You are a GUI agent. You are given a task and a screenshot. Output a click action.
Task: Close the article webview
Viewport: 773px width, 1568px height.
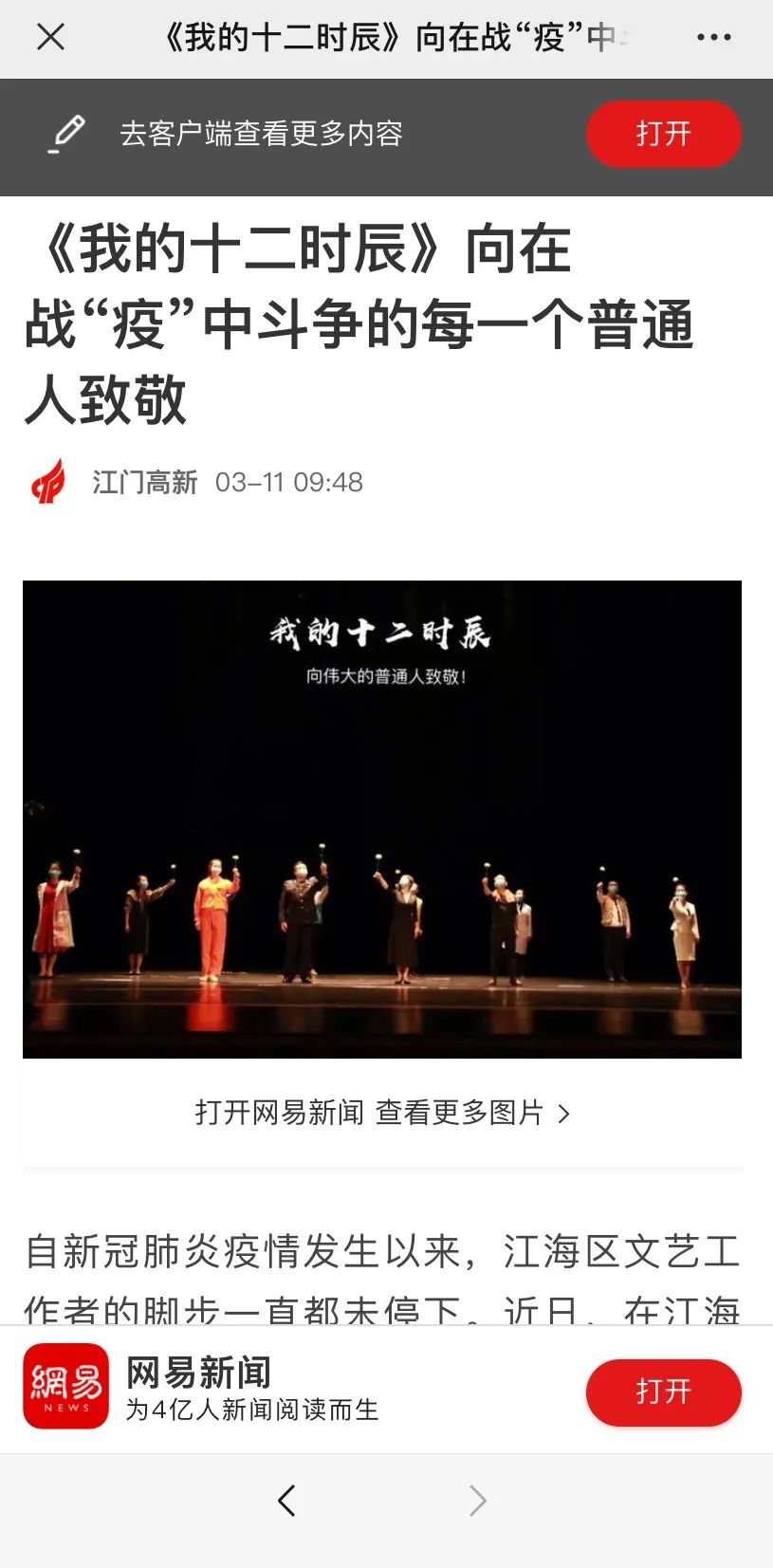pyautogui.click(x=50, y=38)
